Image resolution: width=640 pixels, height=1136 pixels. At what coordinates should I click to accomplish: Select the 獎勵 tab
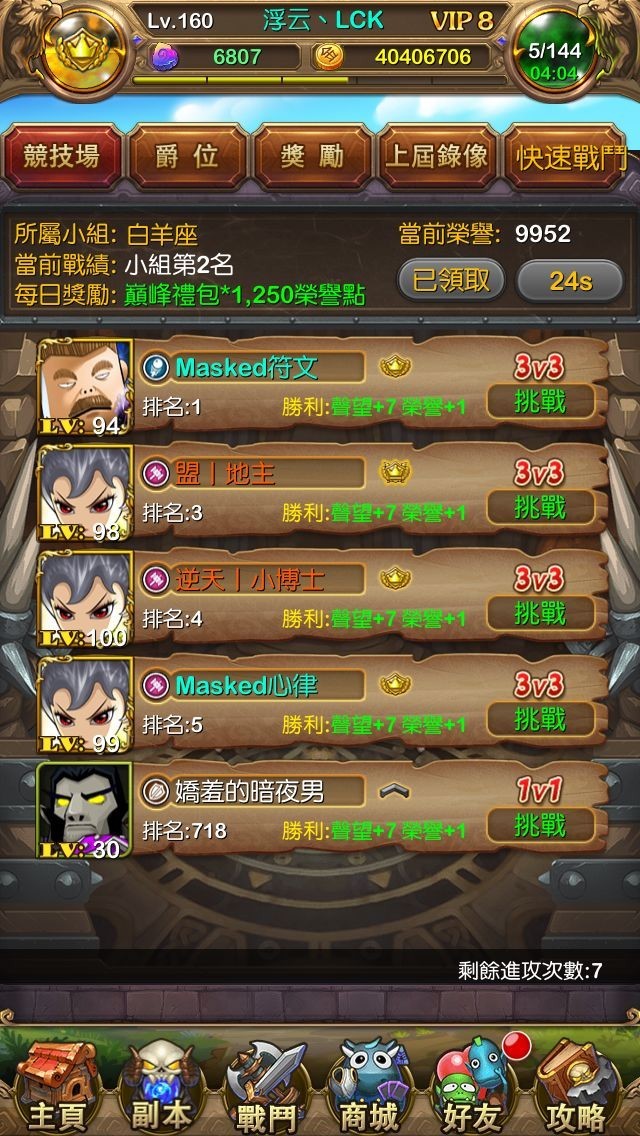(x=312, y=157)
